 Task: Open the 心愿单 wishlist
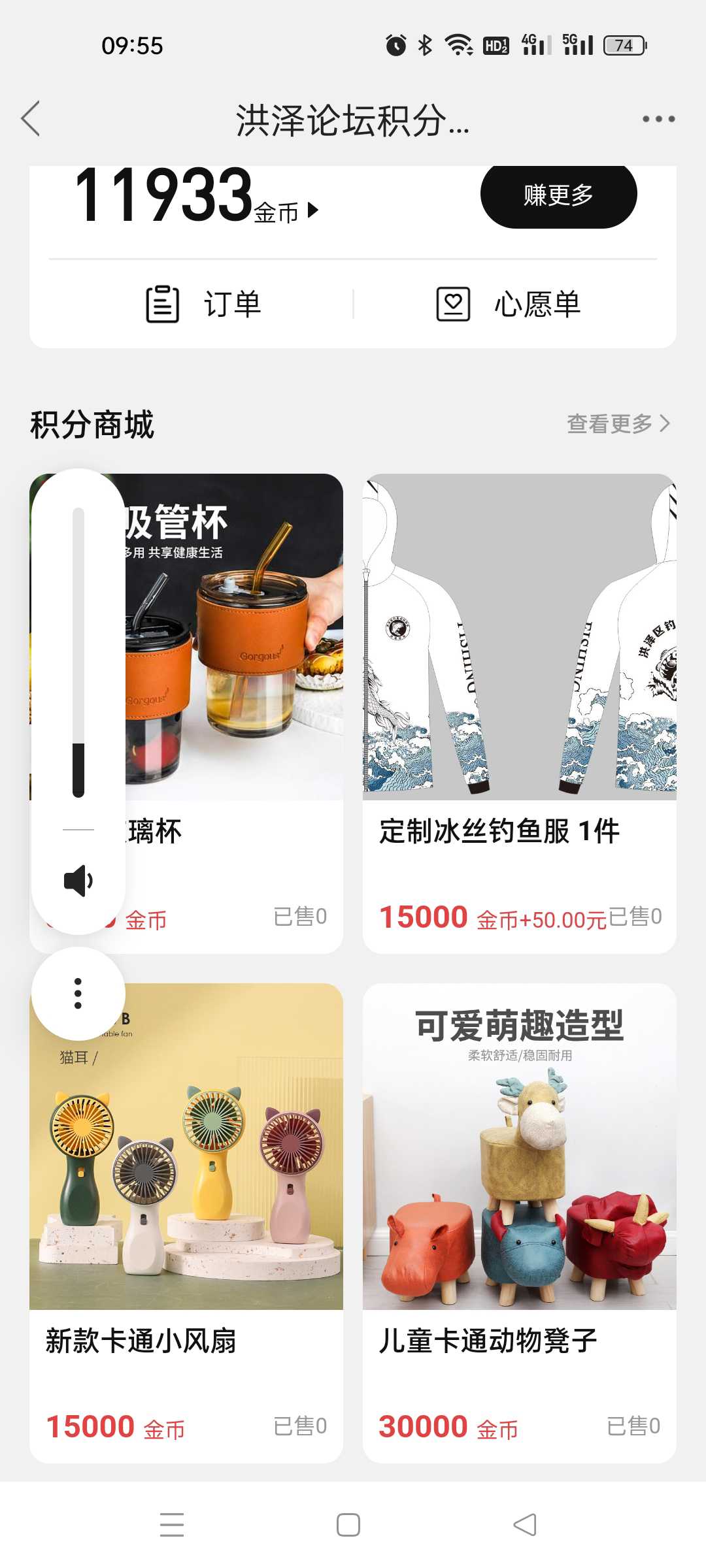[509, 304]
